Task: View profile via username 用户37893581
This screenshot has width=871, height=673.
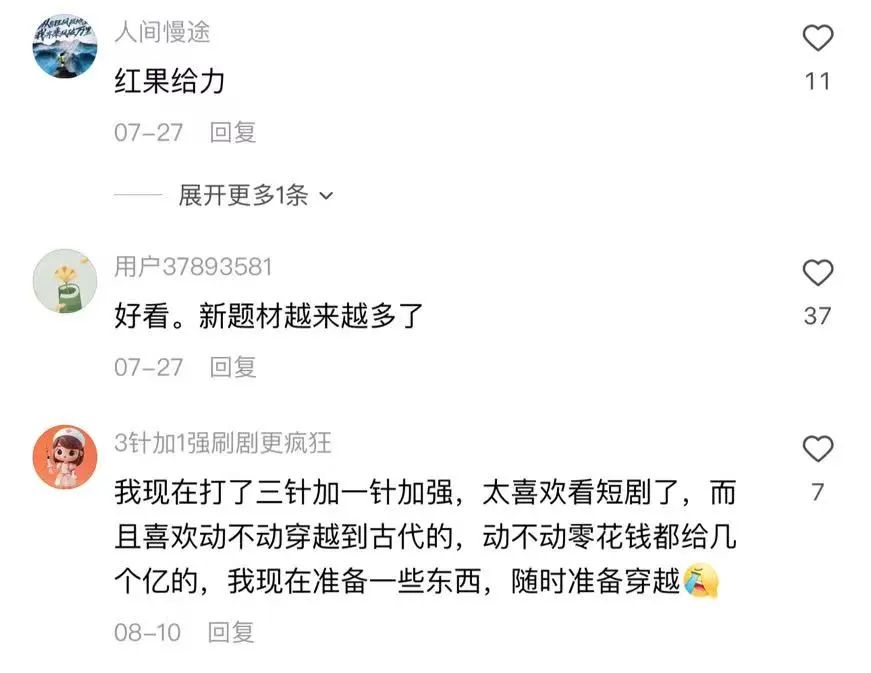Action: (193, 267)
